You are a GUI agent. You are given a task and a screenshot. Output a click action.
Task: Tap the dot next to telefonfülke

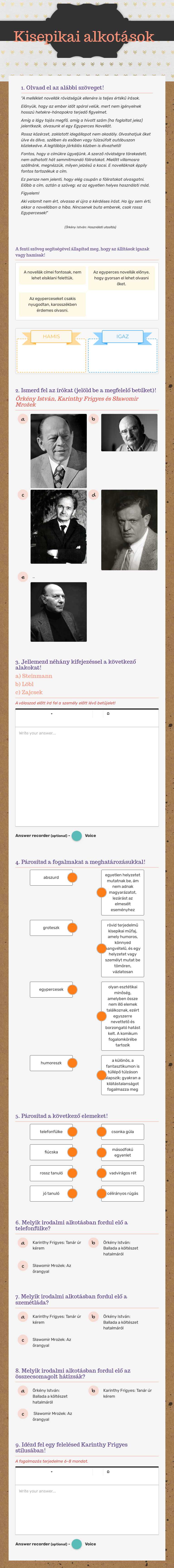[x=72, y=1132]
